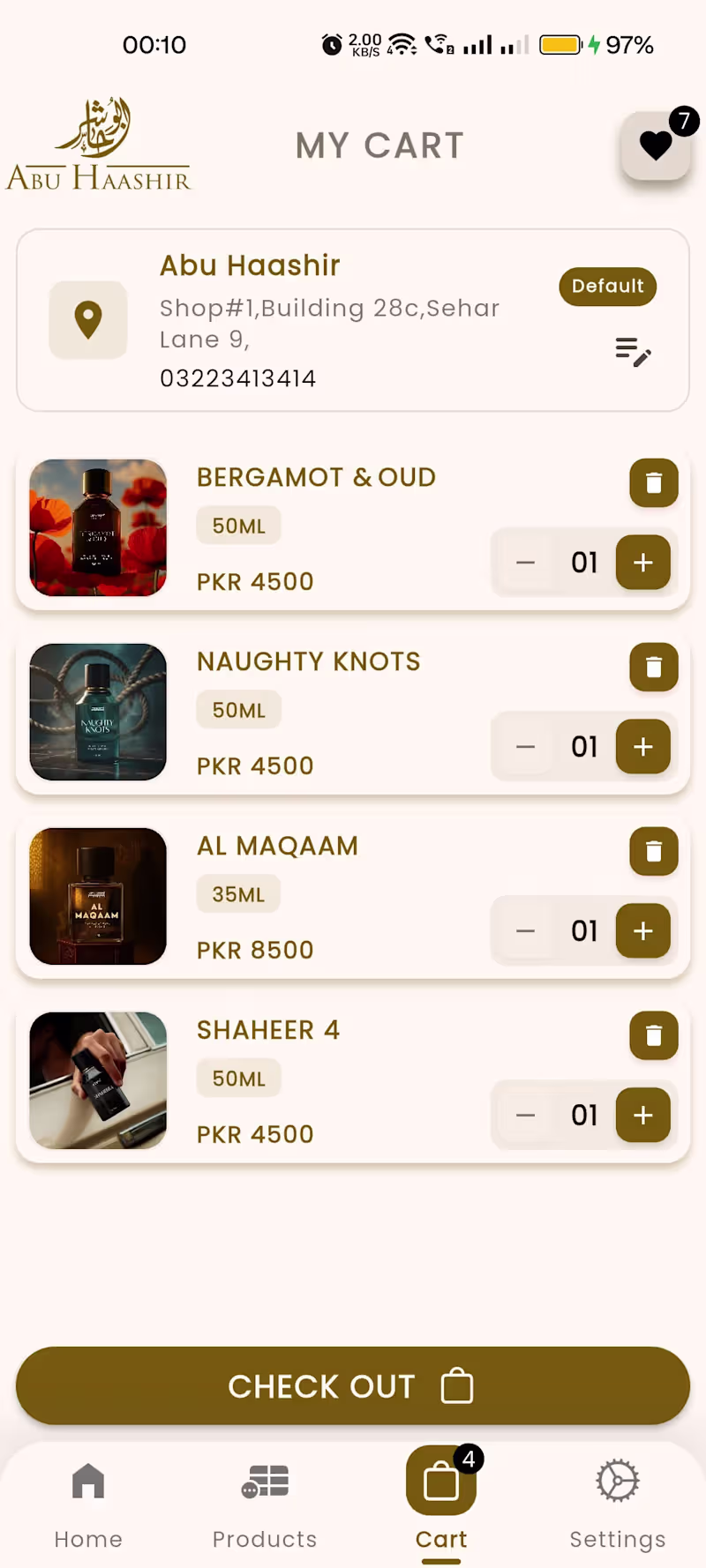Open the wishlist heart icon

[x=655, y=146]
